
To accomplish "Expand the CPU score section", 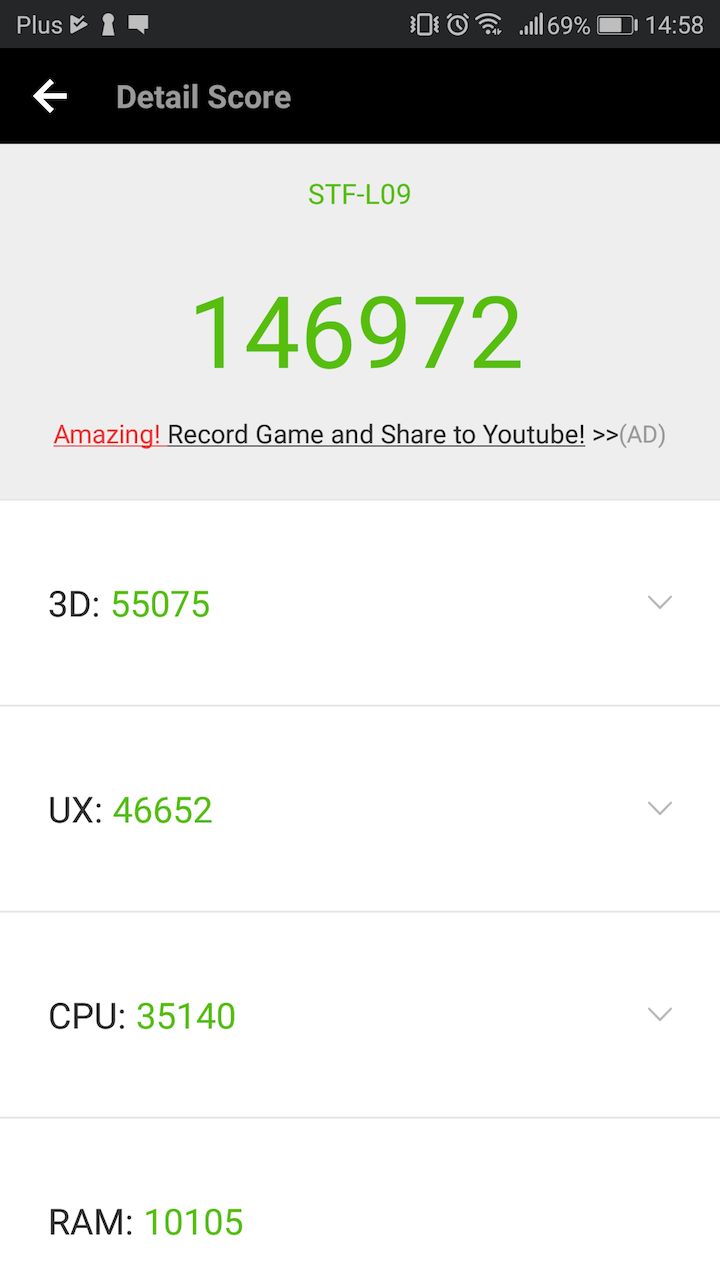I will [659, 1014].
